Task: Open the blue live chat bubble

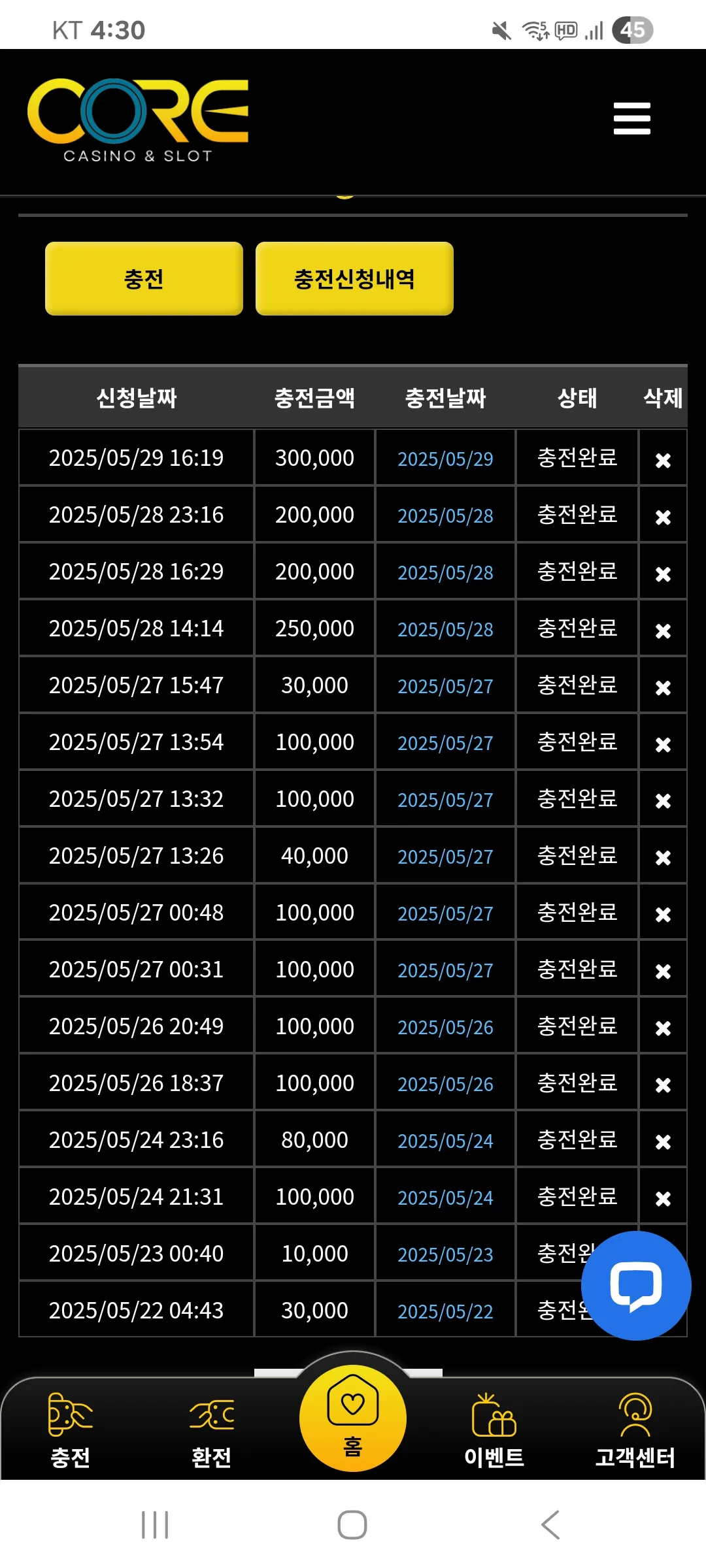Action: pyautogui.click(x=636, y=1286)
